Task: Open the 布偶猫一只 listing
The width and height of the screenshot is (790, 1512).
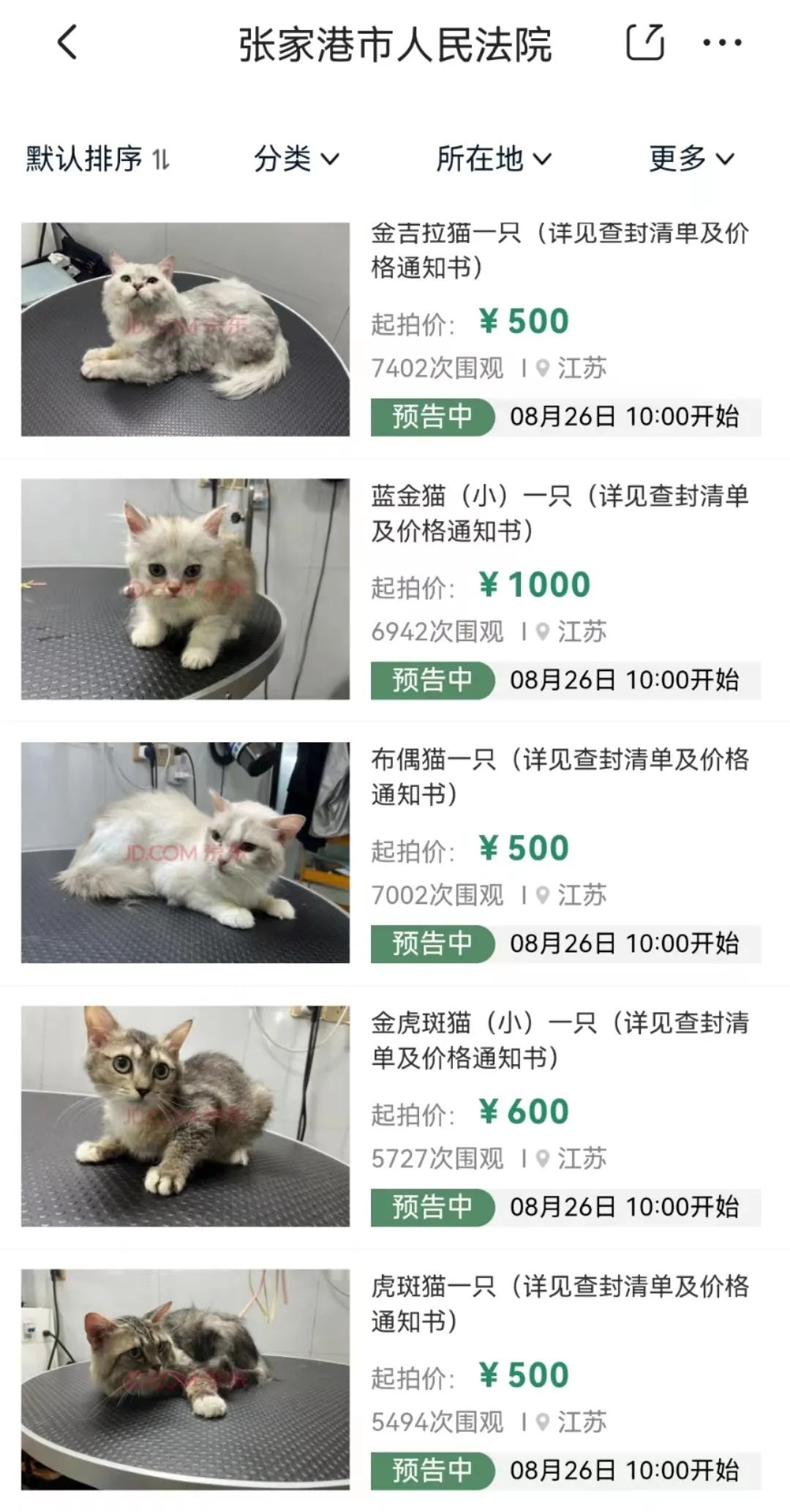Action: (x=560, y=776)
